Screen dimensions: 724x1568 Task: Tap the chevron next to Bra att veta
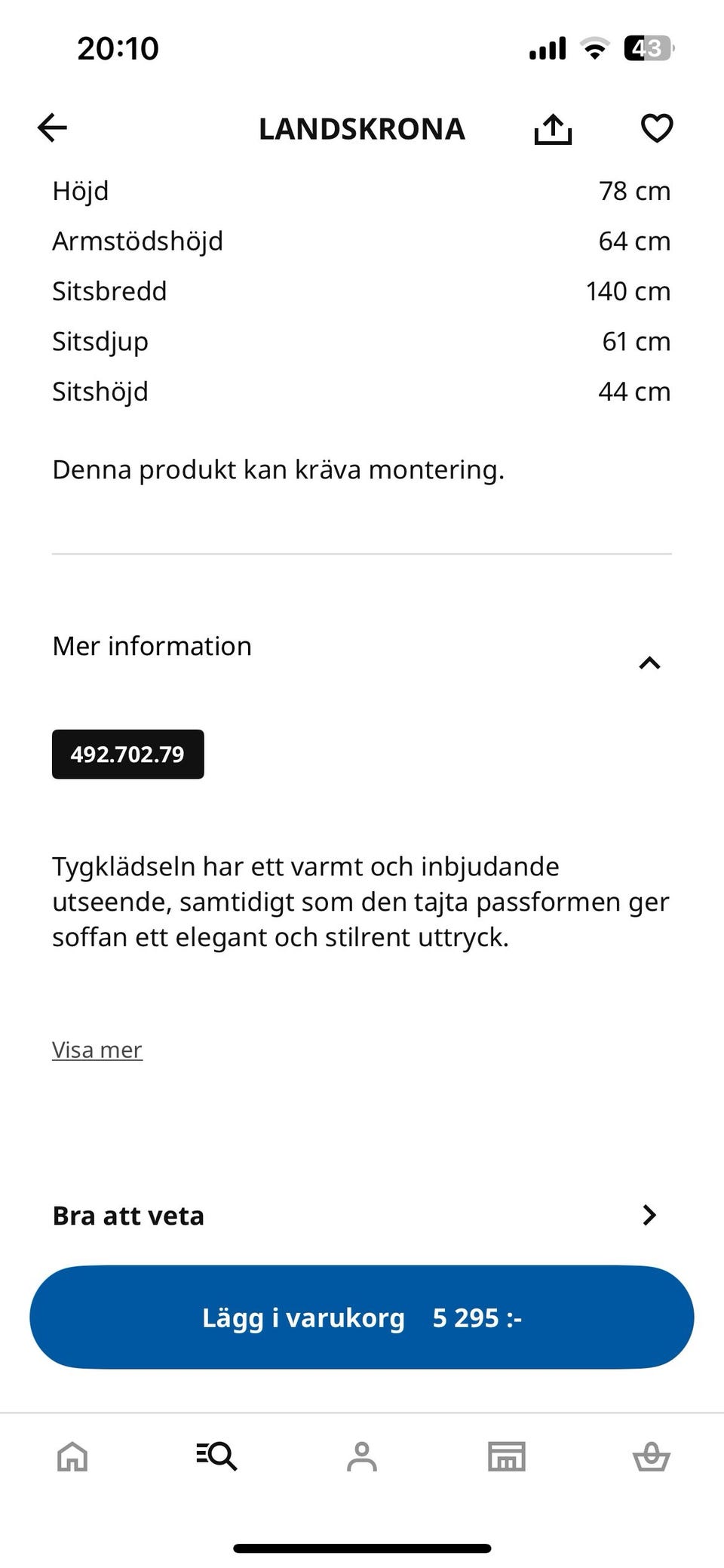[x=649, y=1215]
